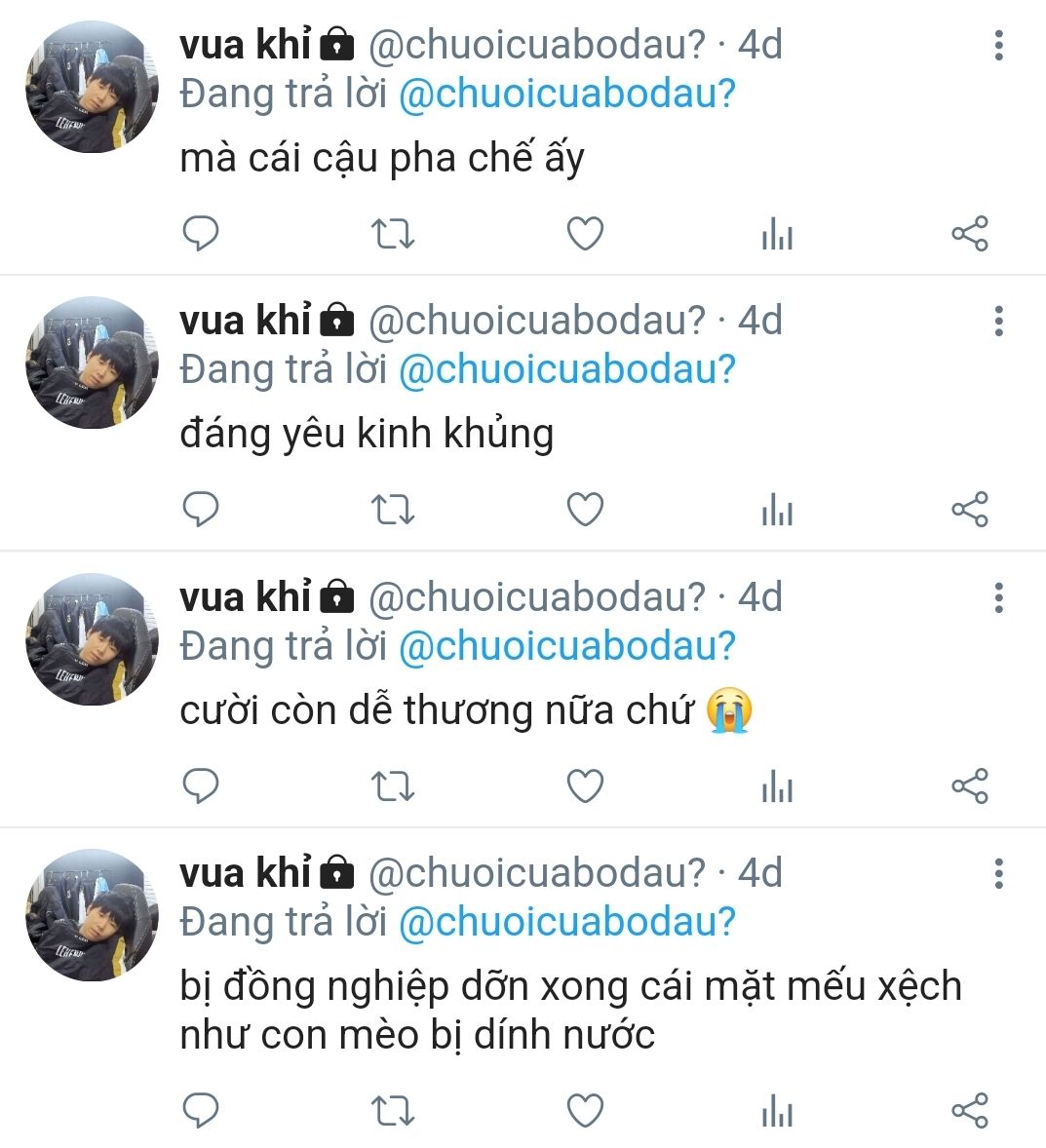This screenshot has height=1148, width=1046.
Task: Like the 'bị đồng nghiệp dỗn' tweet
Action: [x=585, y=1111]
